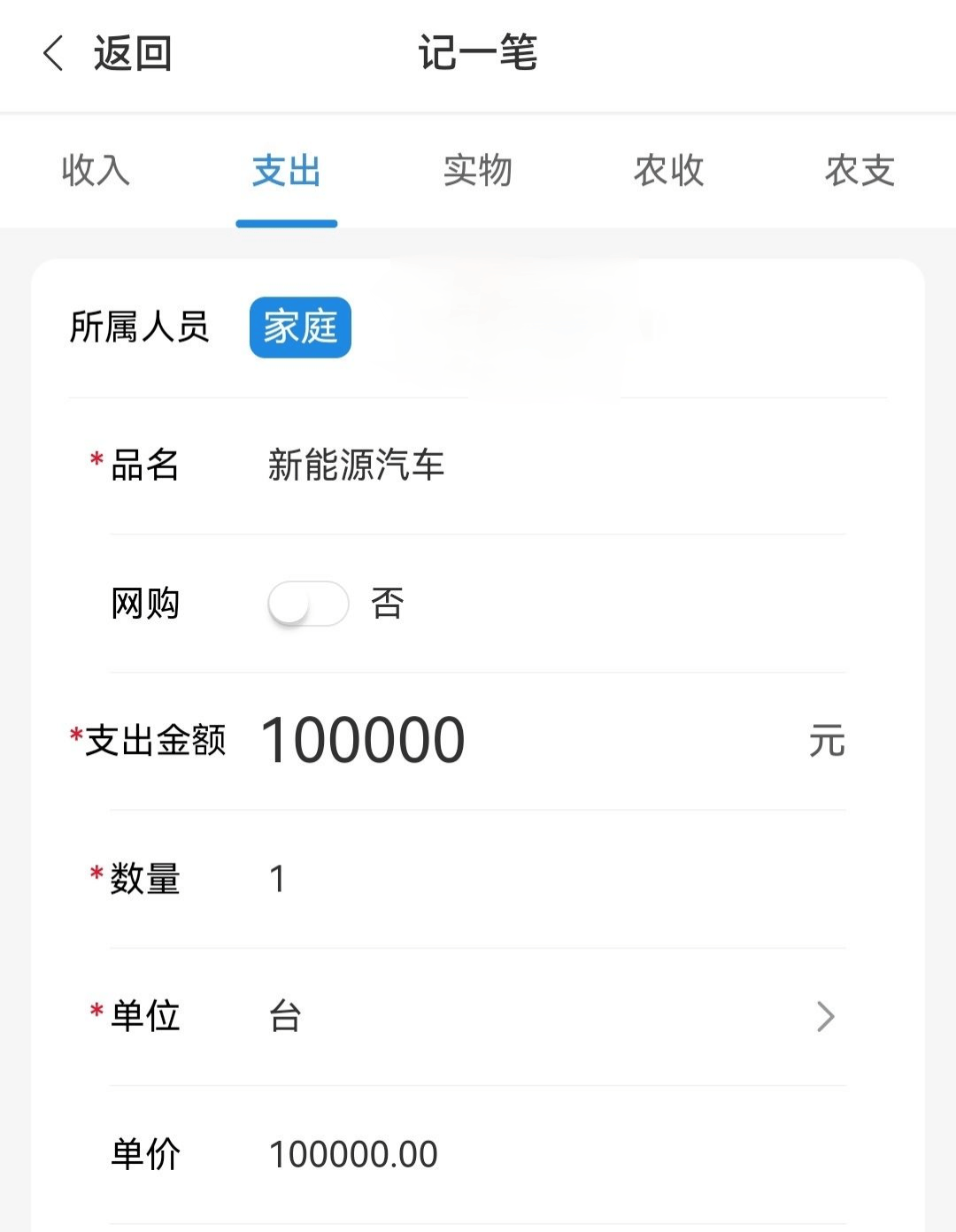Toggle the 网购 switch on
This screenshot has width=956, height=1232.
(x=308, y=604)
